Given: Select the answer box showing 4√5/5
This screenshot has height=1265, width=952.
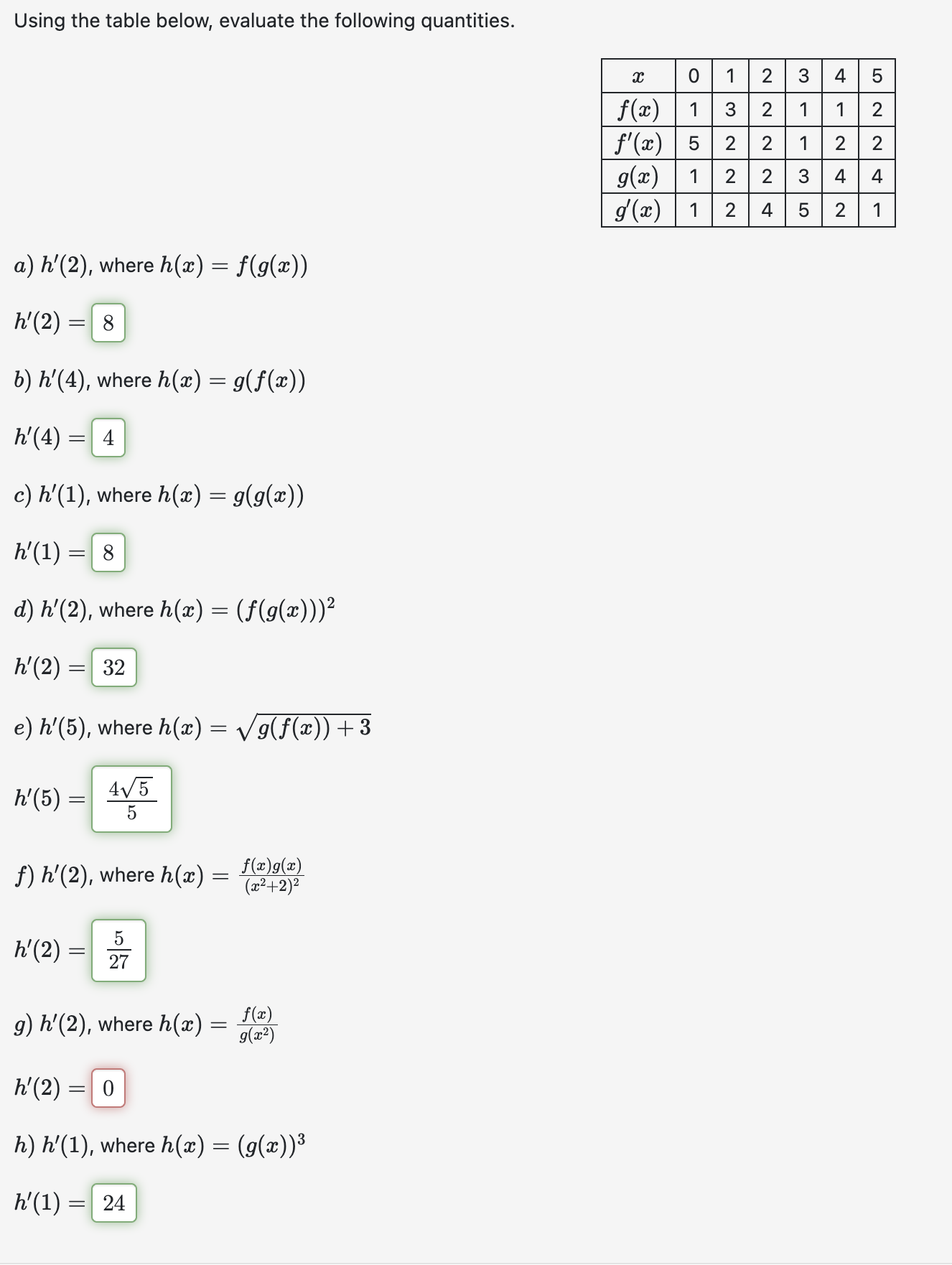Looking at the screenshot, I should pyautogui.click(x=132, y=799).
